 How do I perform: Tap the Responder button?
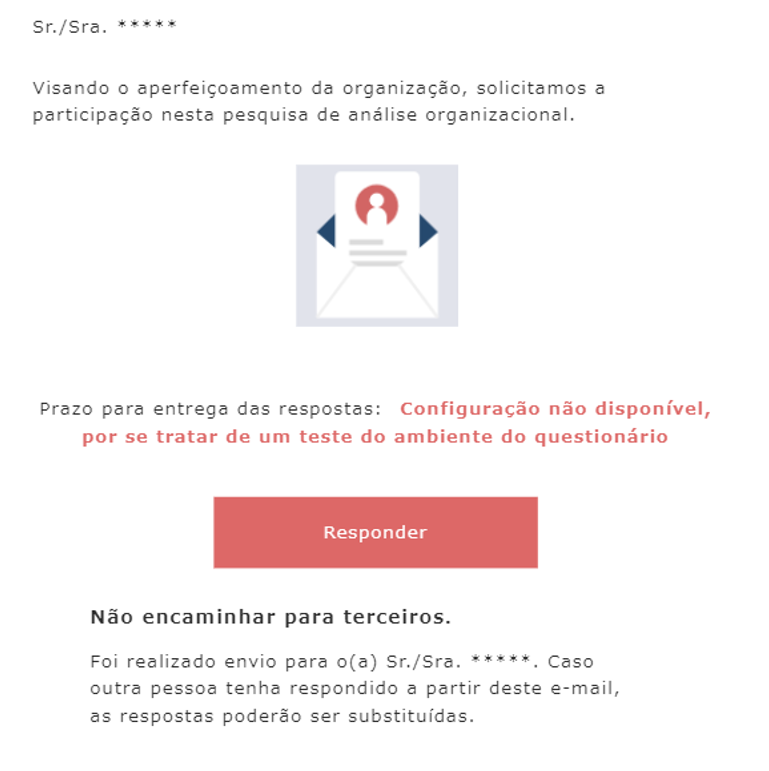(x=375, y=532)
